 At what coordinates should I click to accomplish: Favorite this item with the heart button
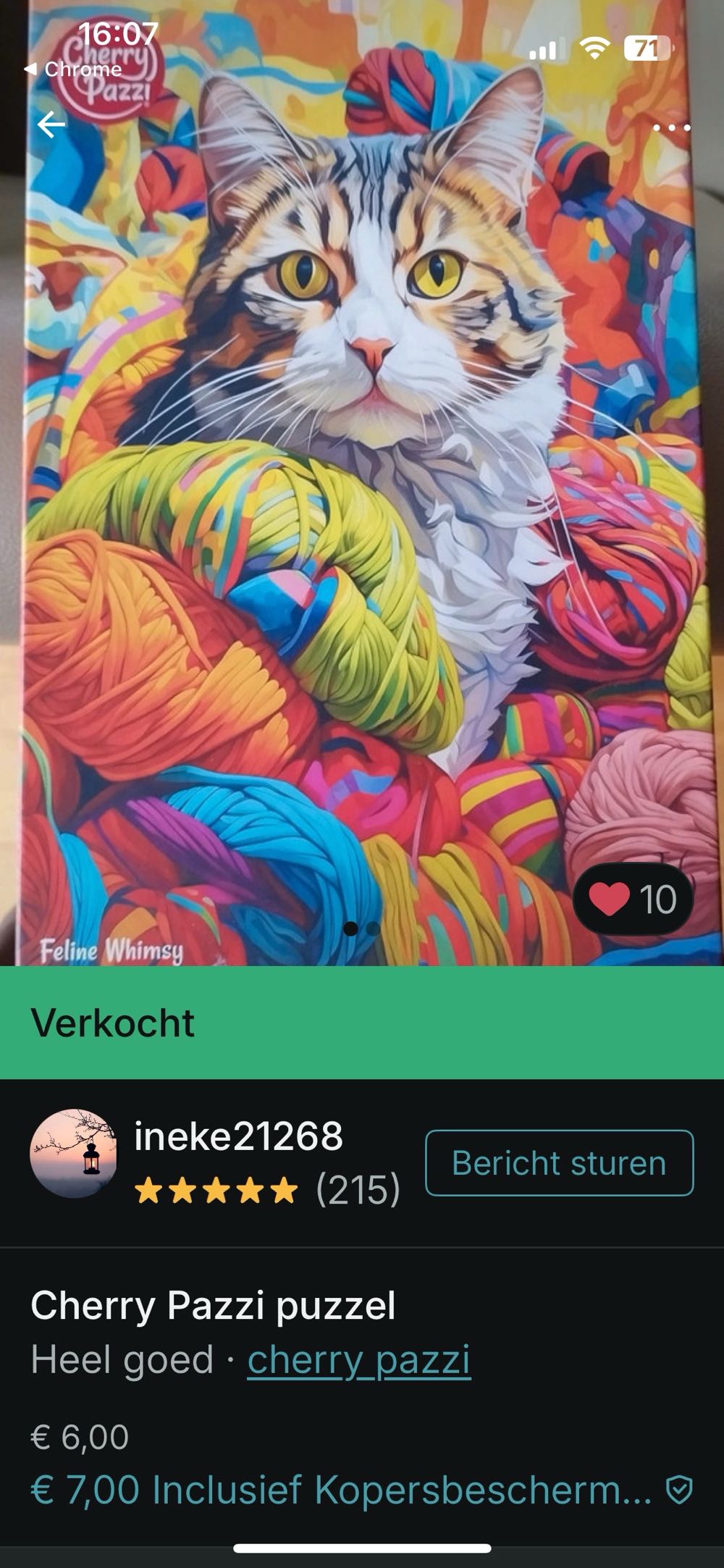pyautogui.click(x=633, y=900)
